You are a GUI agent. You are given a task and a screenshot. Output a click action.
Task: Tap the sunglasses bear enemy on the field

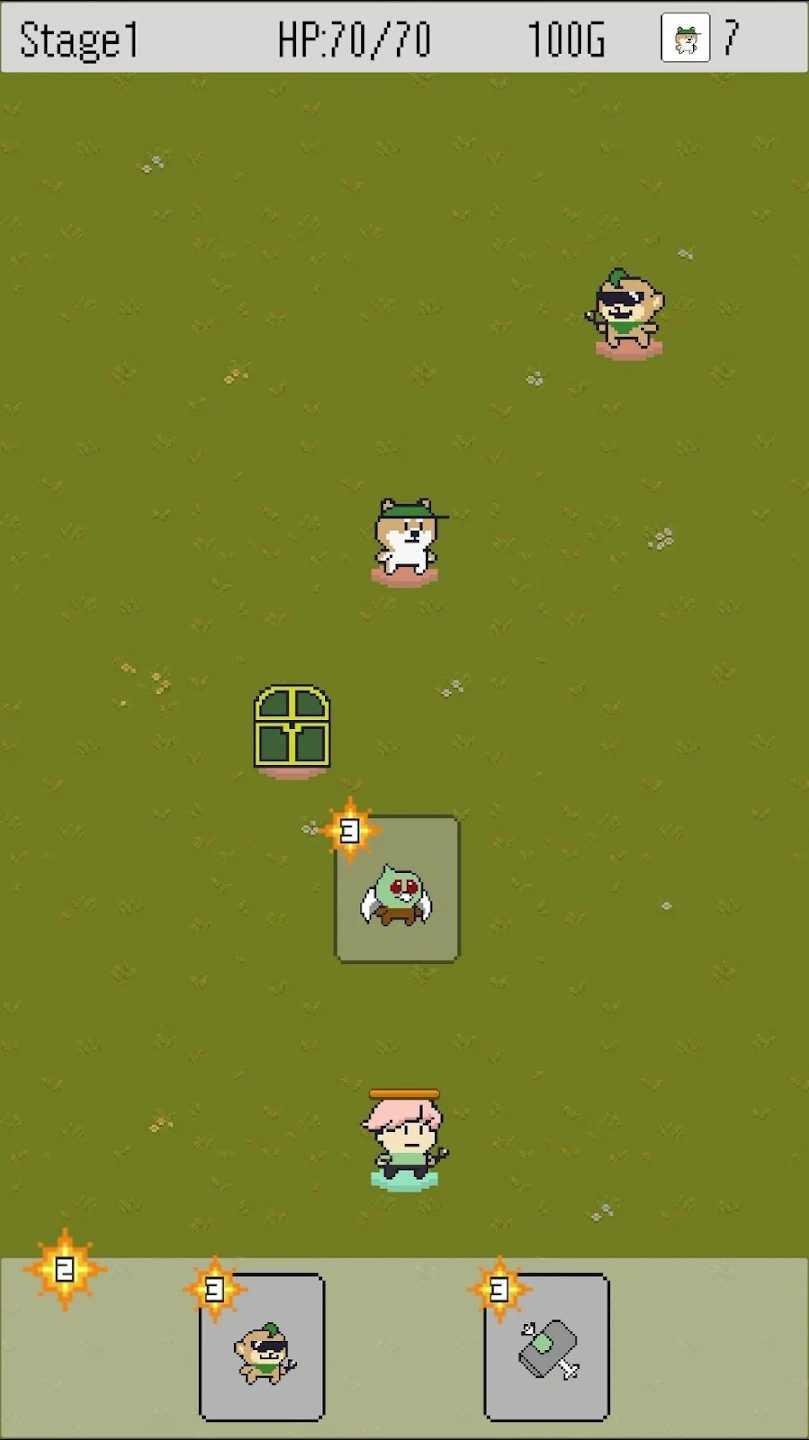[x=627, y=312]
